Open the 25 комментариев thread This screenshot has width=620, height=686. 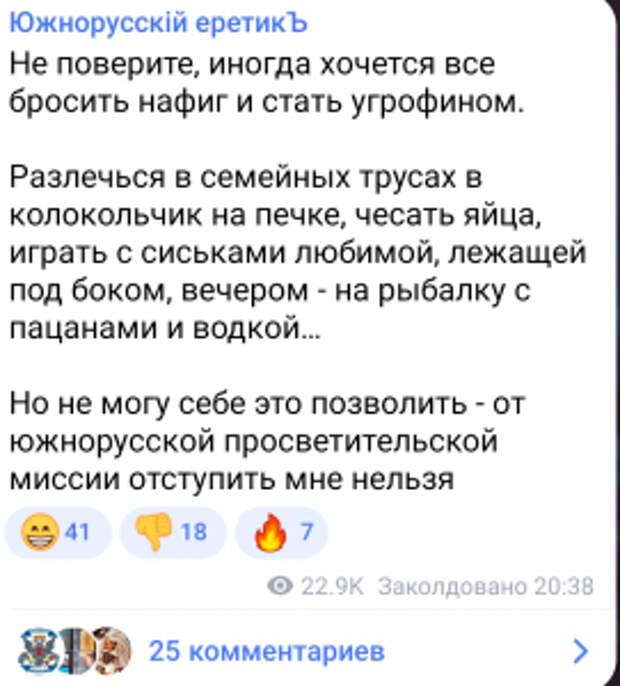pos(265,651)
